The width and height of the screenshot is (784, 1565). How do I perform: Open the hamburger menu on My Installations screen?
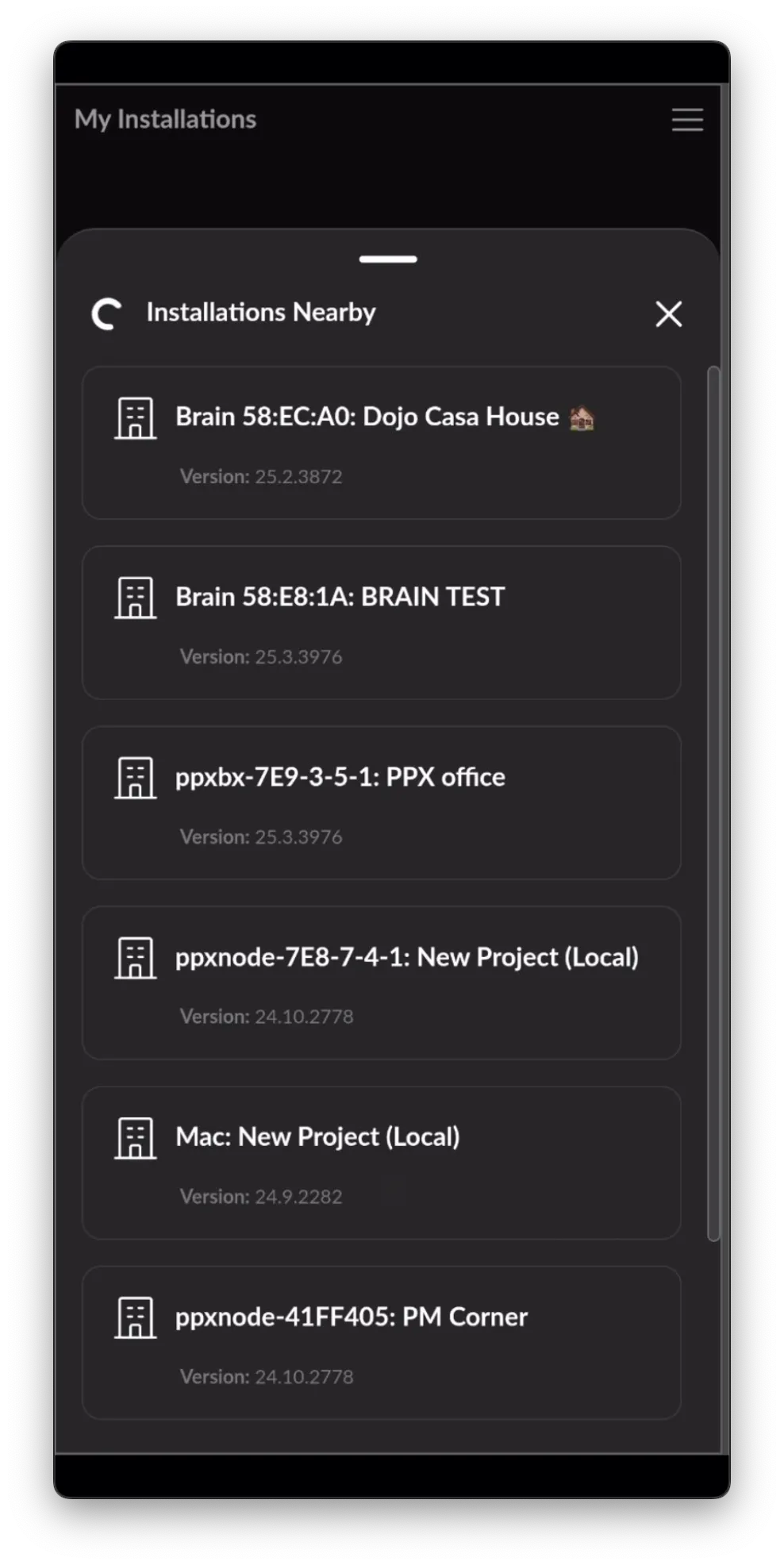[x=687, y=120]
